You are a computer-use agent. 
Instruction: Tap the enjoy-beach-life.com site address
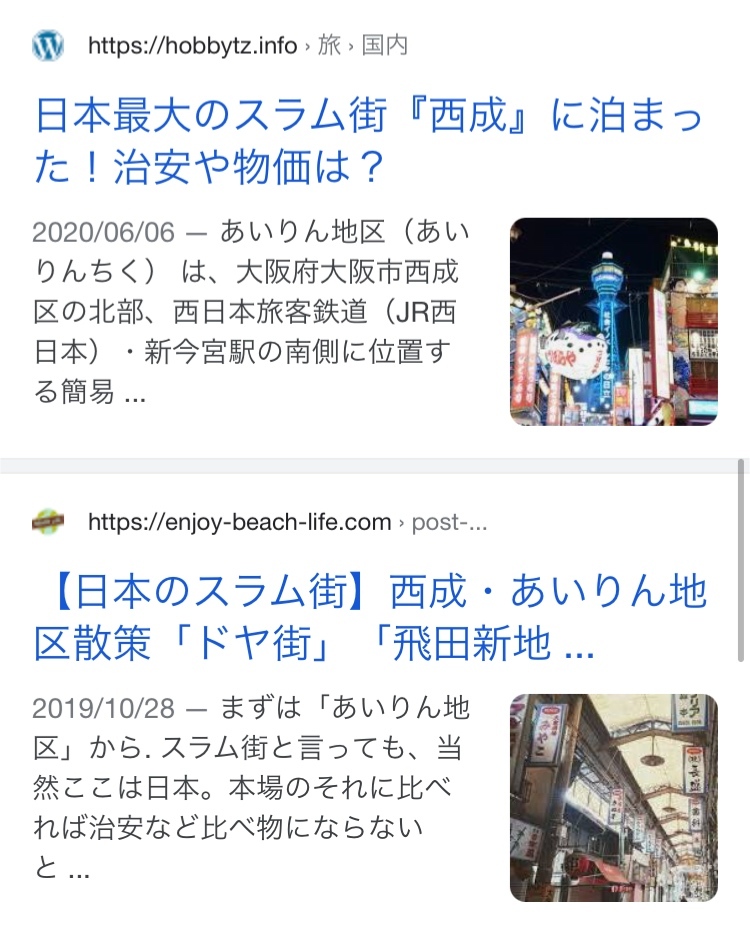coord(239,522)
